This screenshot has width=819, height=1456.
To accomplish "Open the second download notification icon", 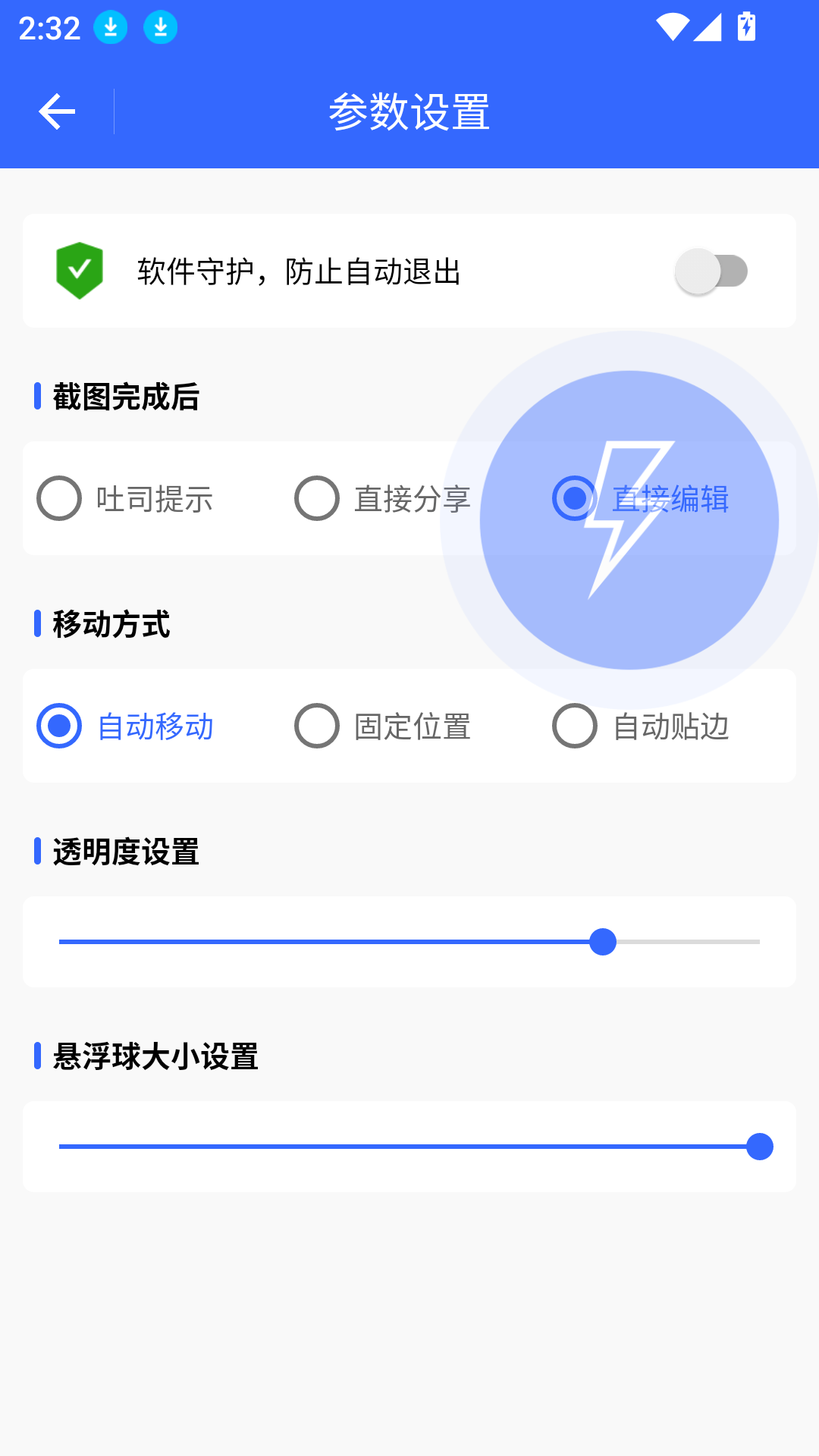I will (x=160, y=27).
